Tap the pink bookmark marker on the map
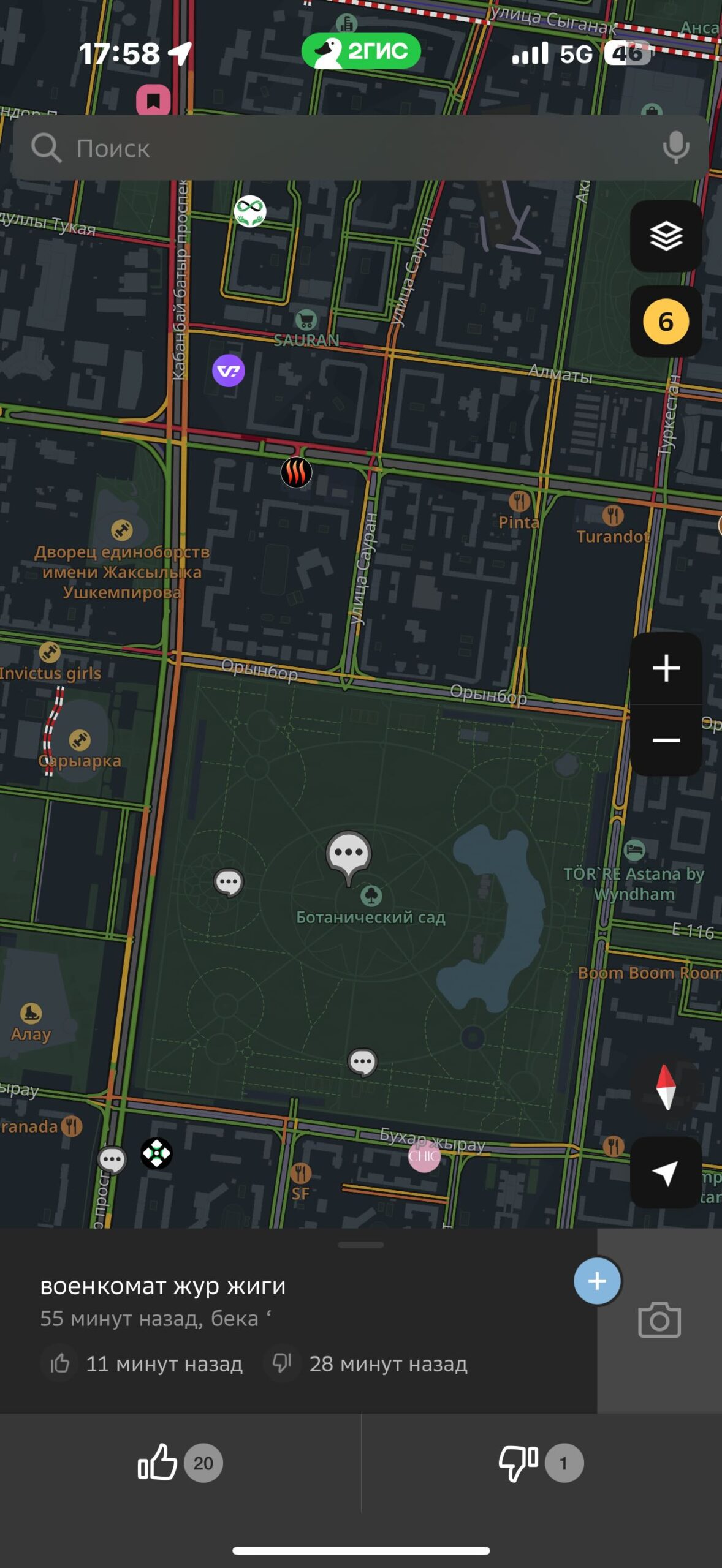Viewport: 722px width, 1568px height. click(153, 100)
